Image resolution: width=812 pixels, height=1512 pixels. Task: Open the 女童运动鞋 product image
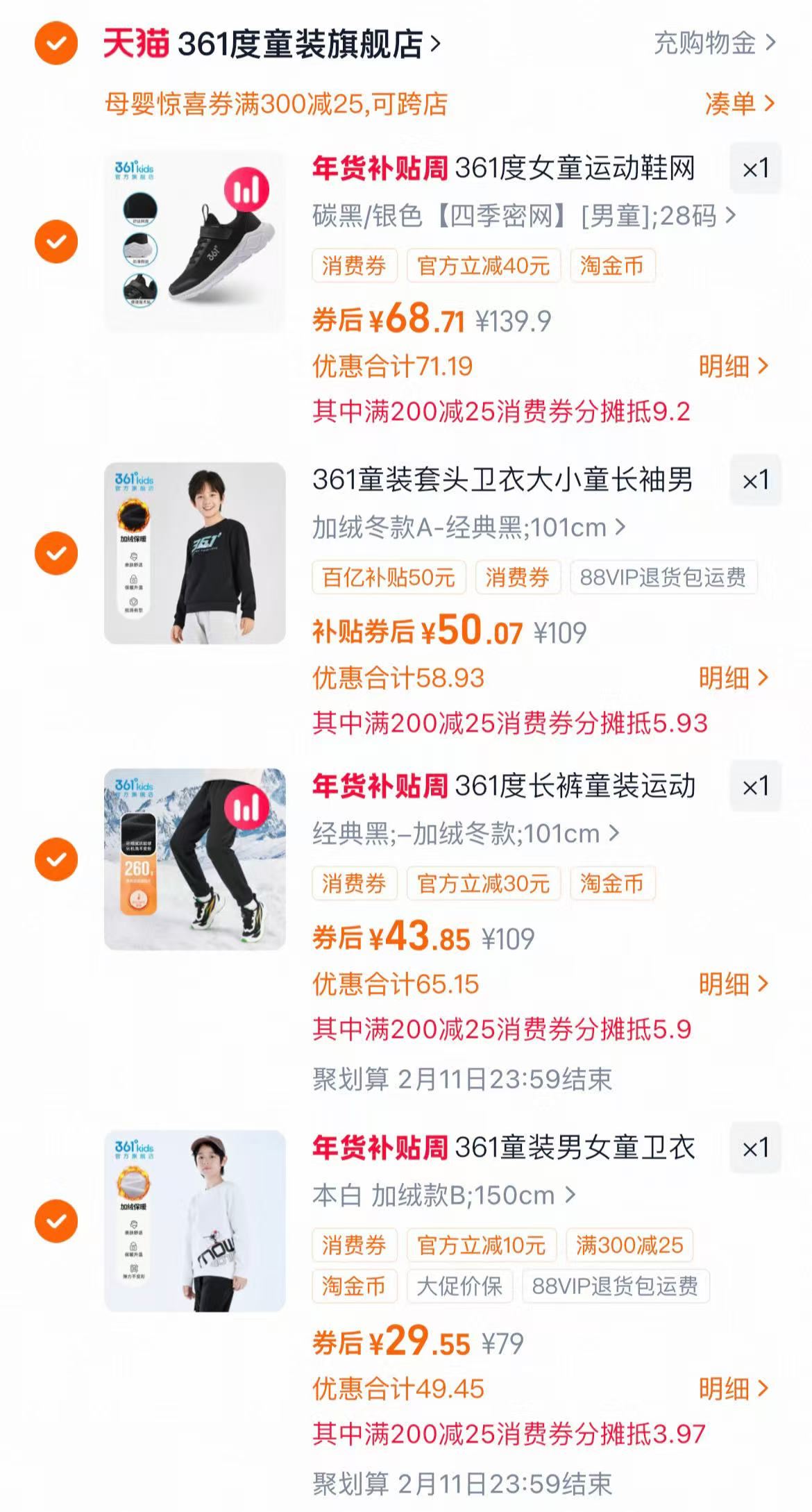tap(195, 242)
